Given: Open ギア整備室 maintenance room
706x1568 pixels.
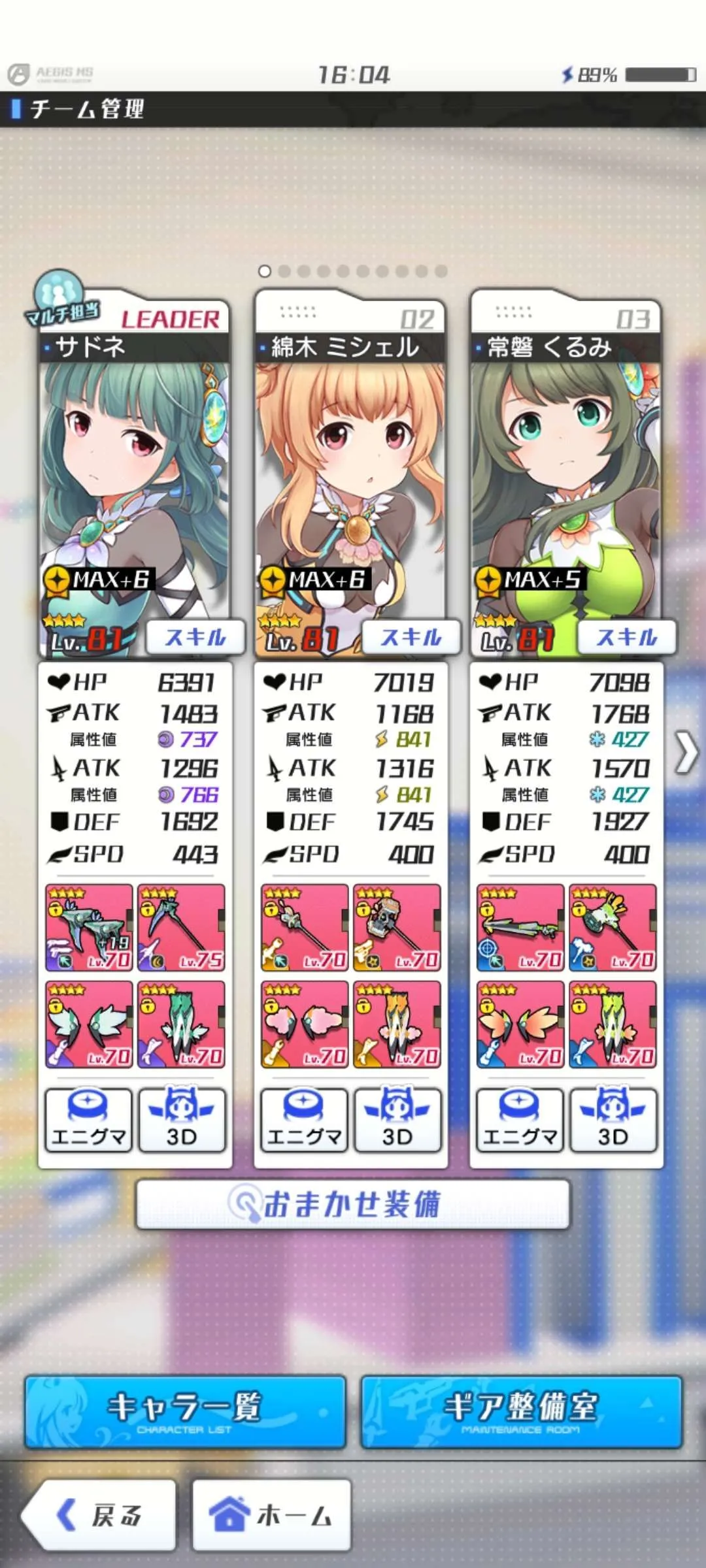Looking at the screenshot, I should pyautogui.click(x=521, y=1412).
